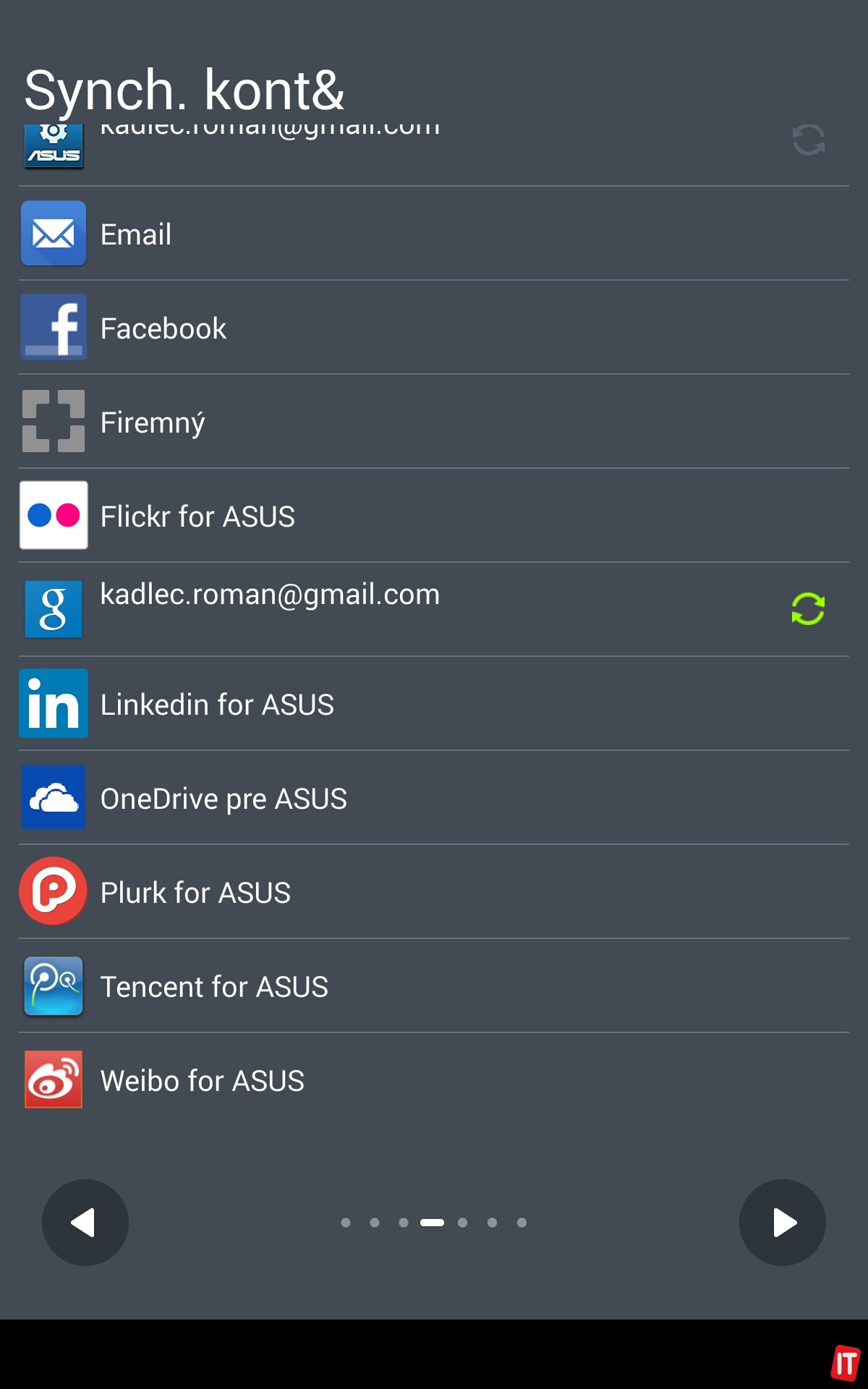Tap the grey sync icon on ASUS account

[x=808, y=140]
